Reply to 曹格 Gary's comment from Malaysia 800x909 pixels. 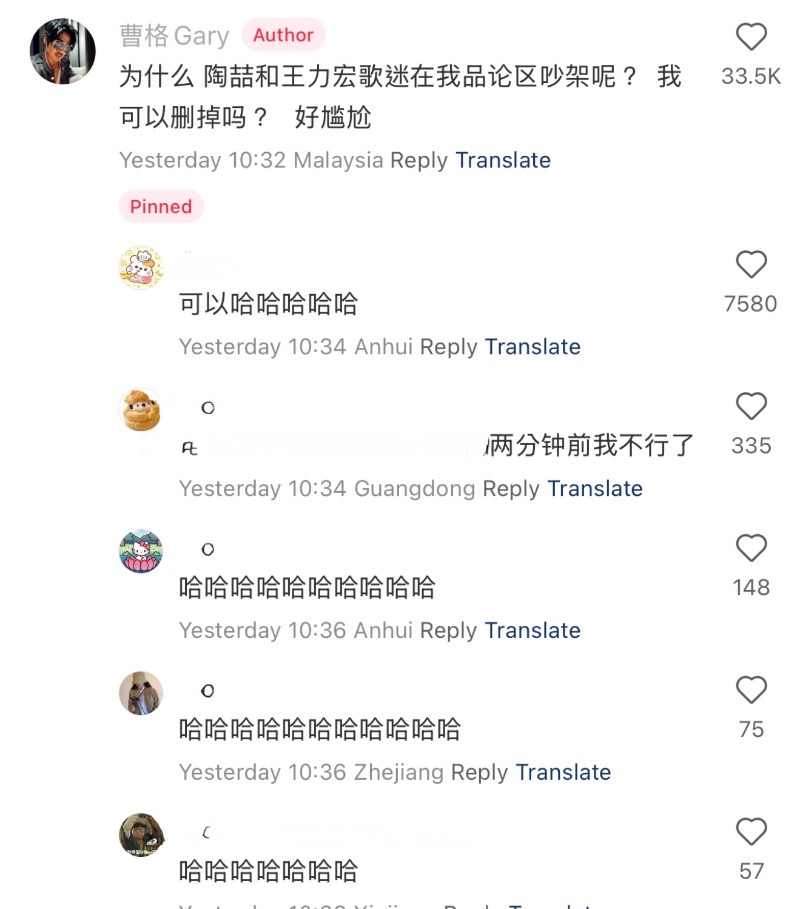pos(418,160)
